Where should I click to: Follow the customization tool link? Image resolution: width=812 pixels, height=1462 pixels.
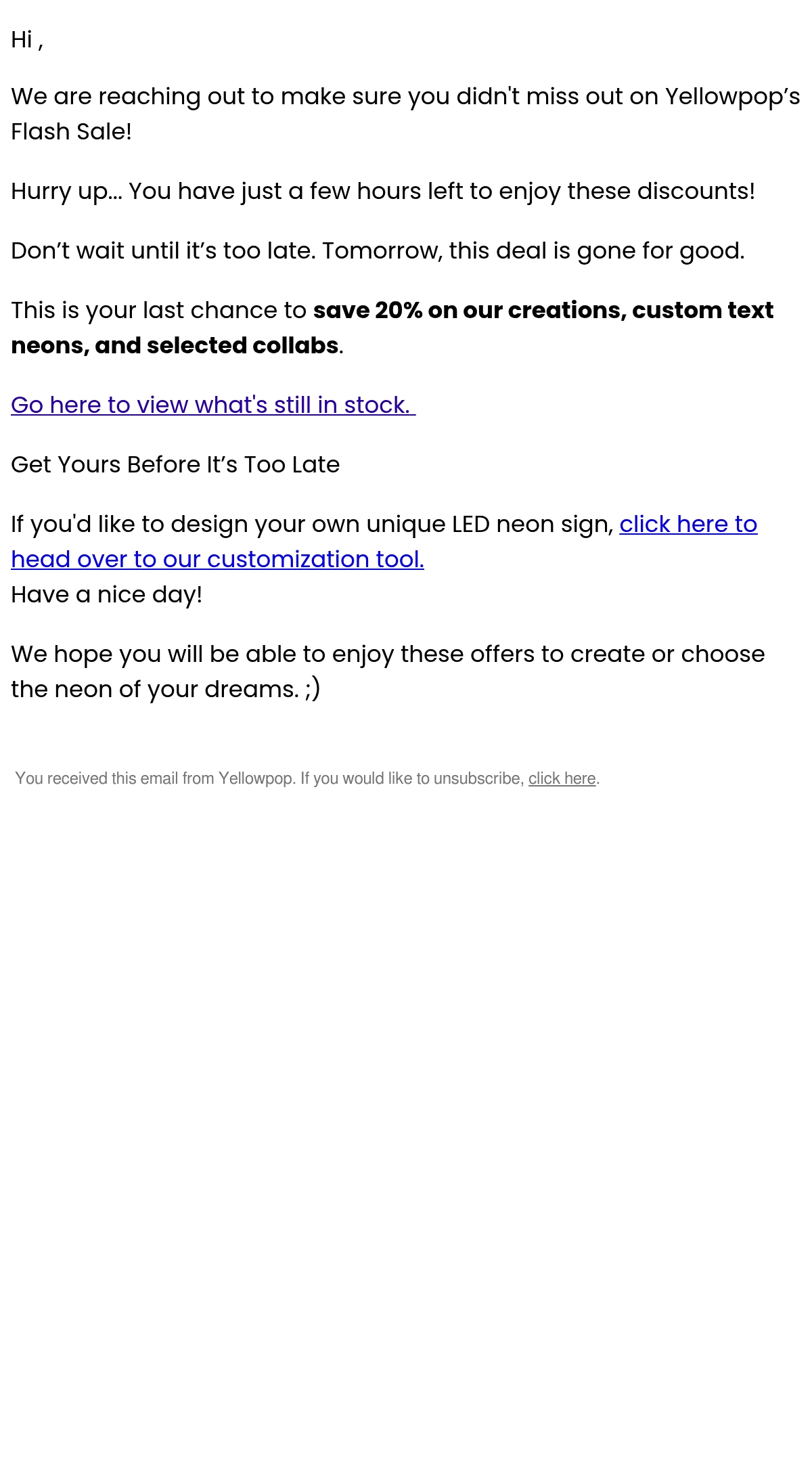(x=217, y=559)
